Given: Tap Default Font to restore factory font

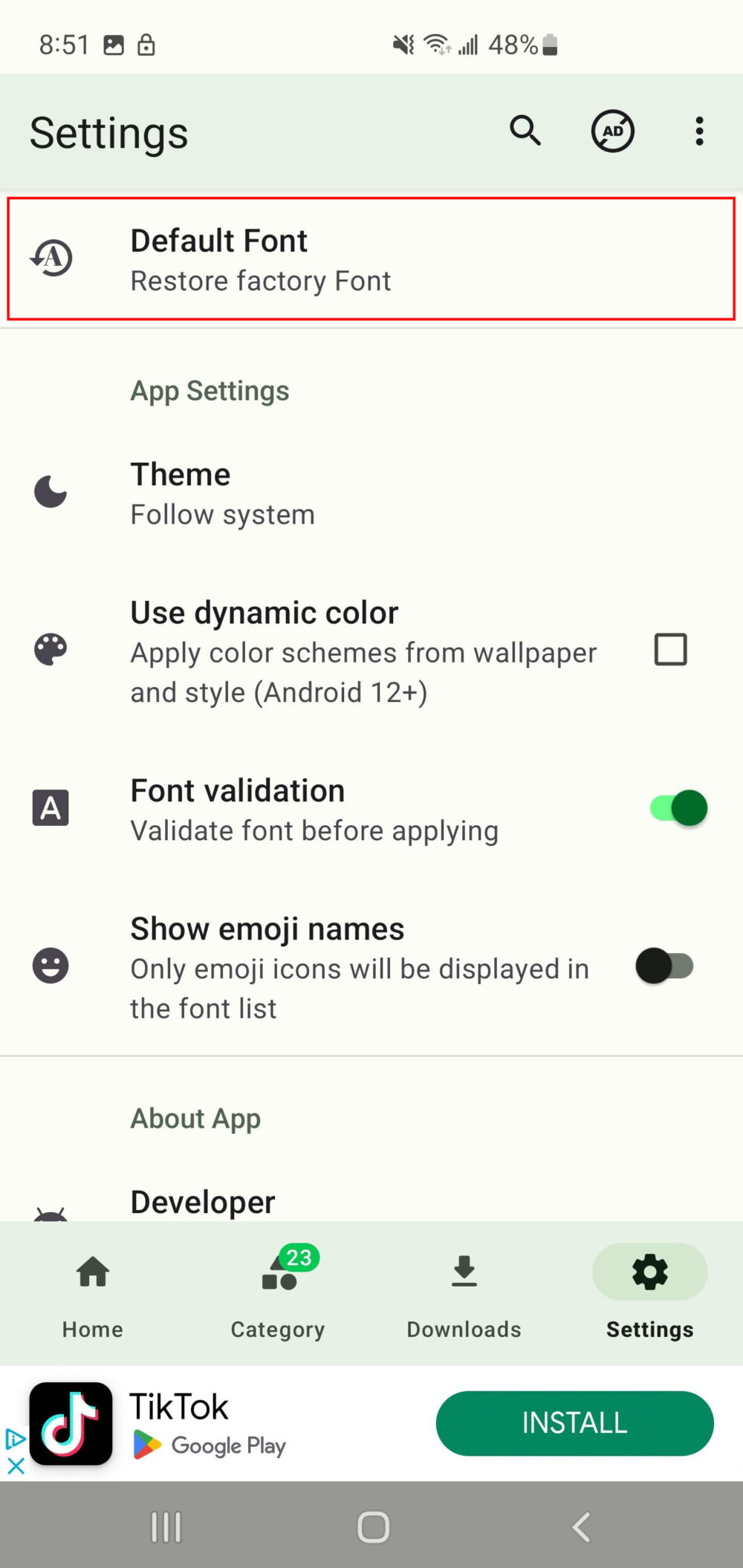Looking at the screenshot, I should coord(297,258).
